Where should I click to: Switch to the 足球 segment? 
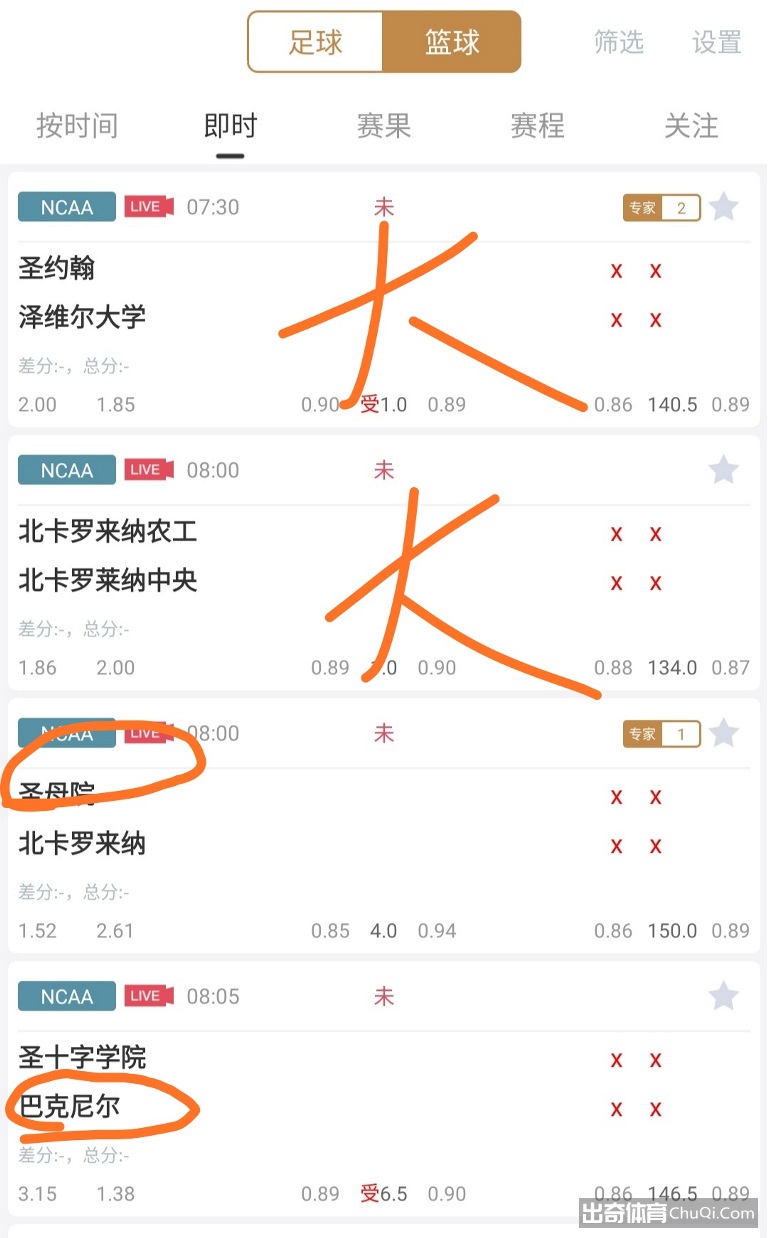(316, 42)
